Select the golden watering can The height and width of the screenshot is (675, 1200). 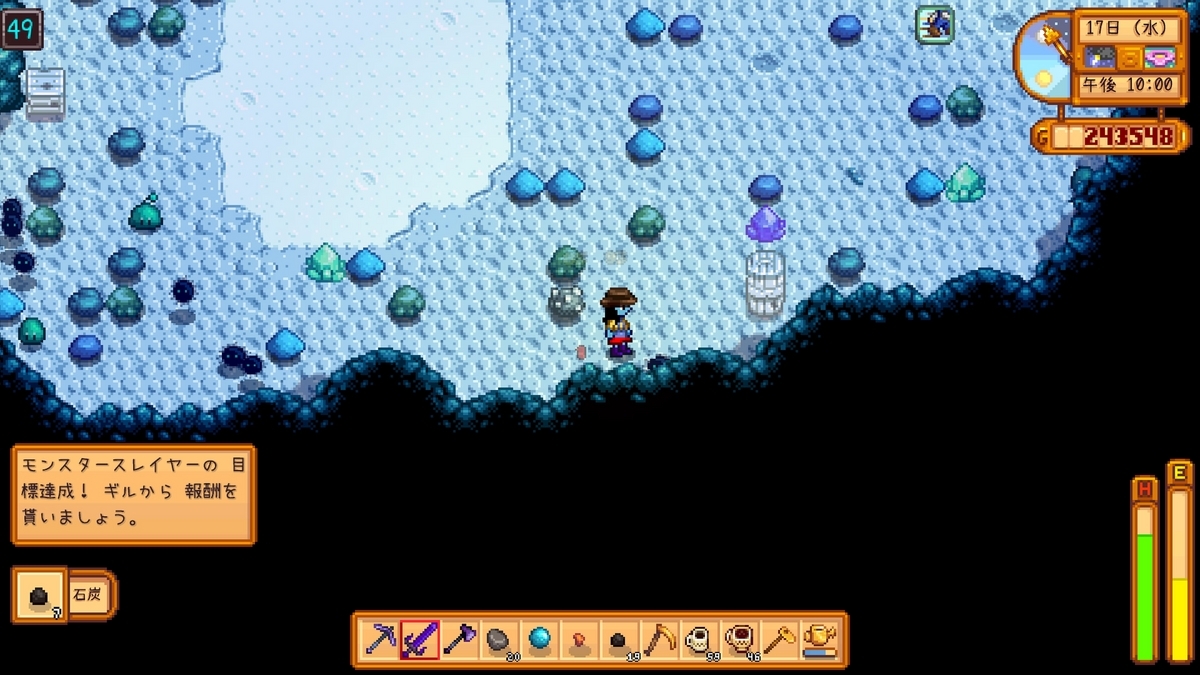coord(819,639)
